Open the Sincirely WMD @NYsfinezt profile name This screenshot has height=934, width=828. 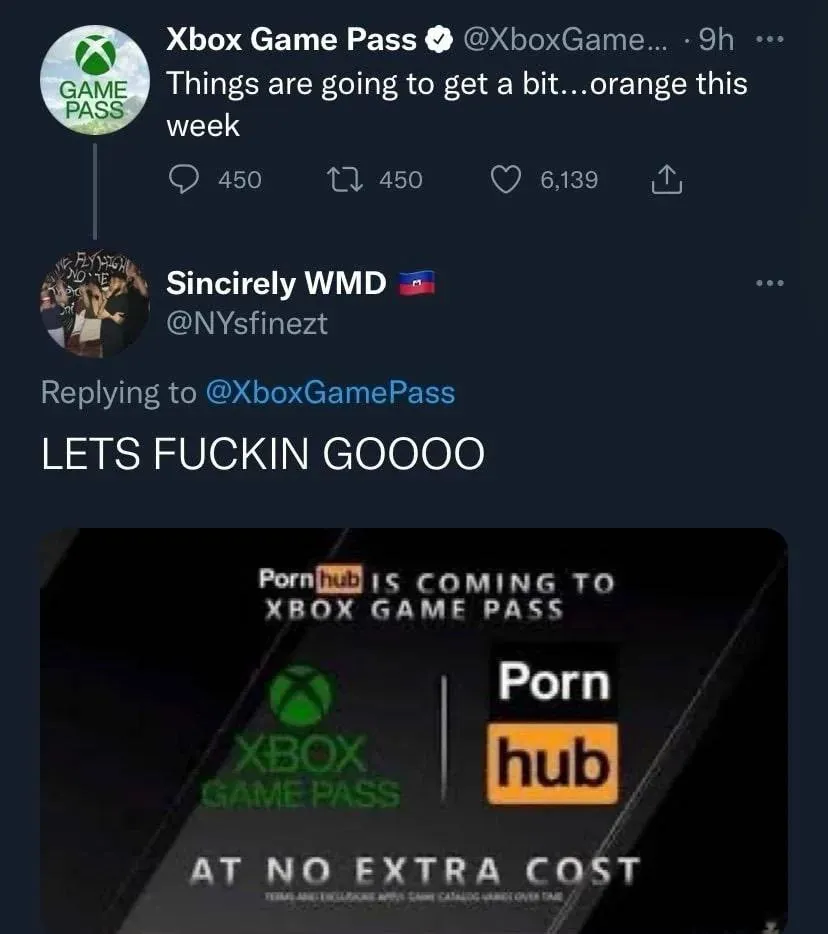pos(275,284)
